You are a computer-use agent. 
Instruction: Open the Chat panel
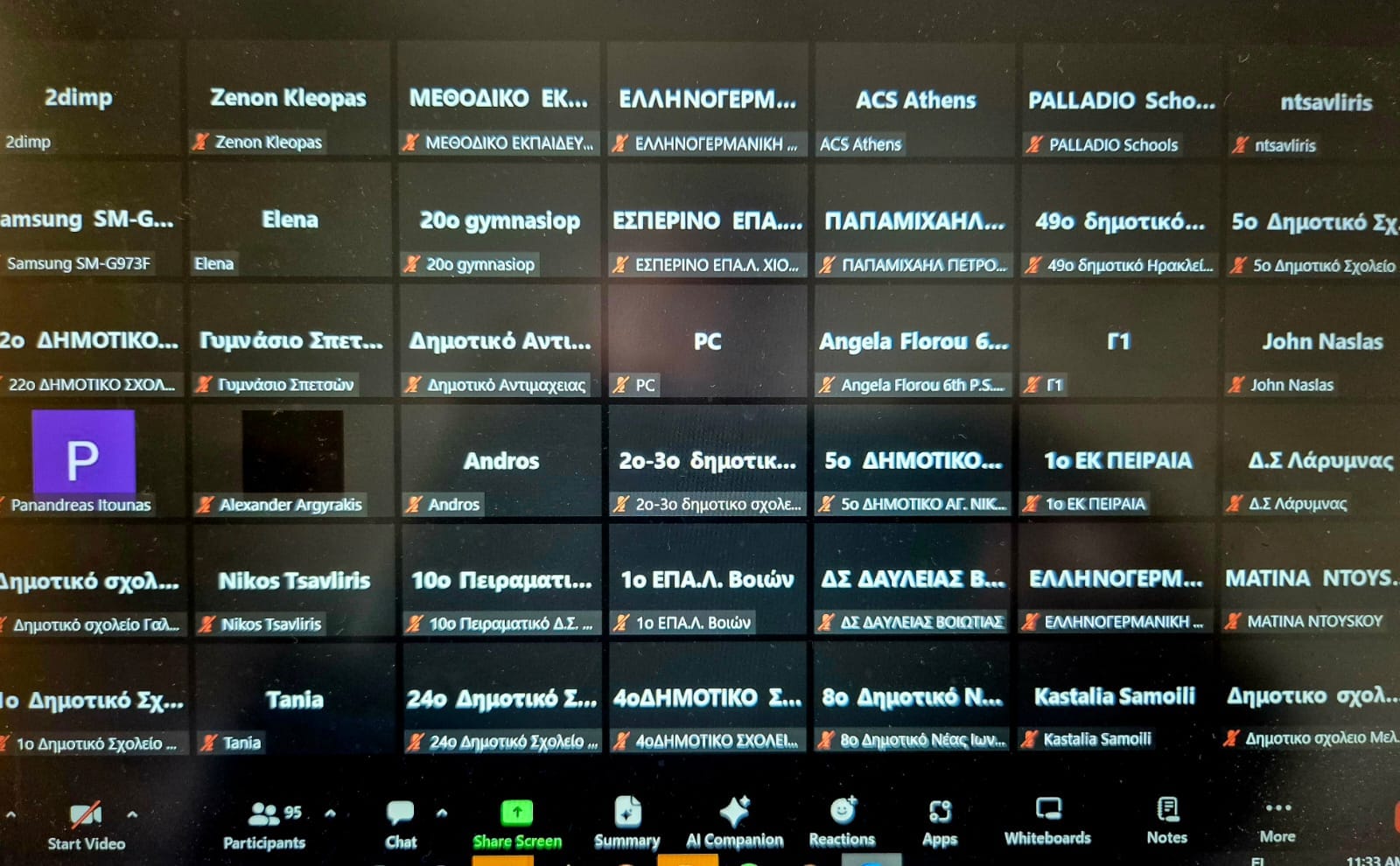(401, 825)
